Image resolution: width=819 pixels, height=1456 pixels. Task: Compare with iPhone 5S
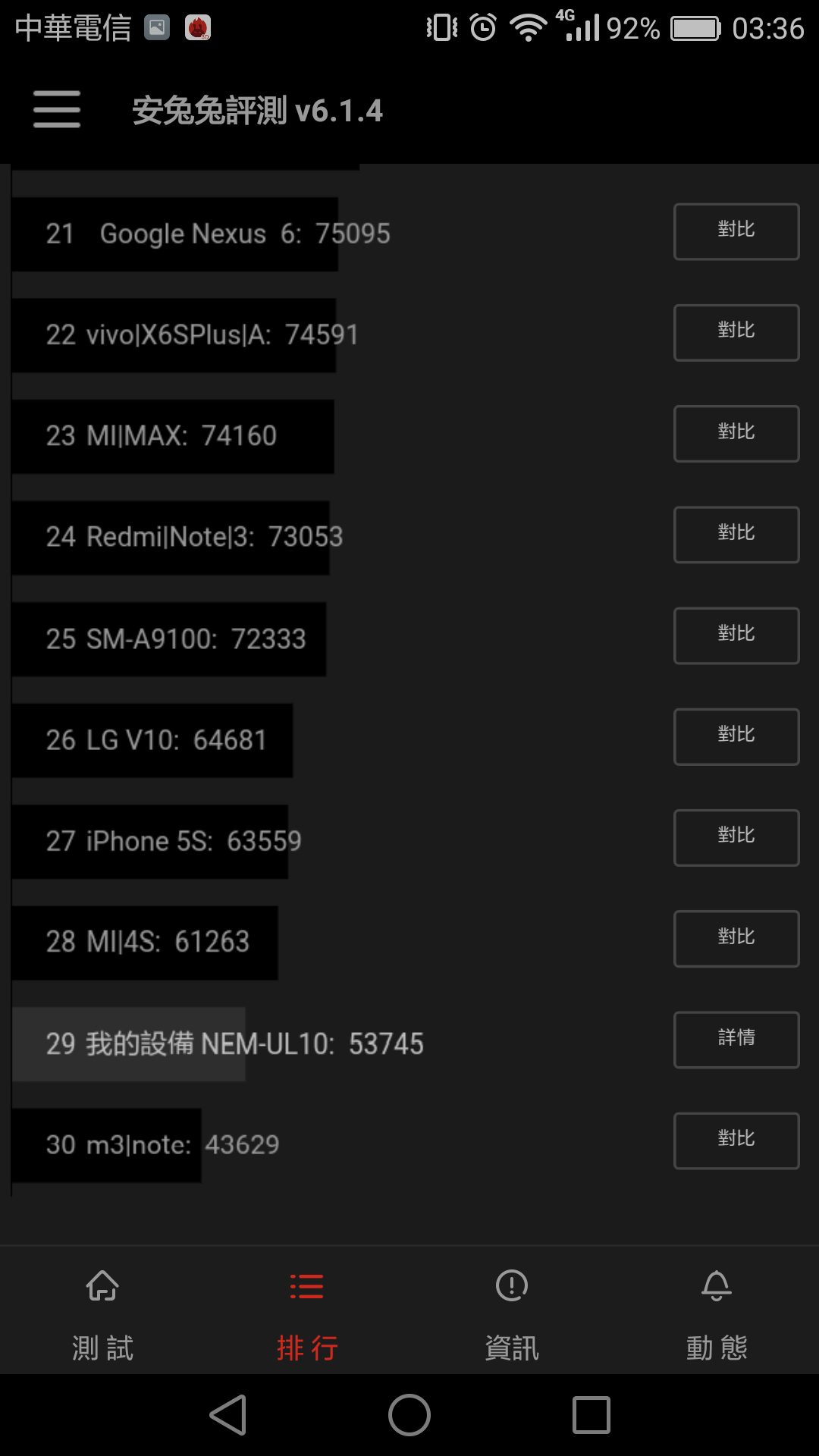click(x=736, y=838)
